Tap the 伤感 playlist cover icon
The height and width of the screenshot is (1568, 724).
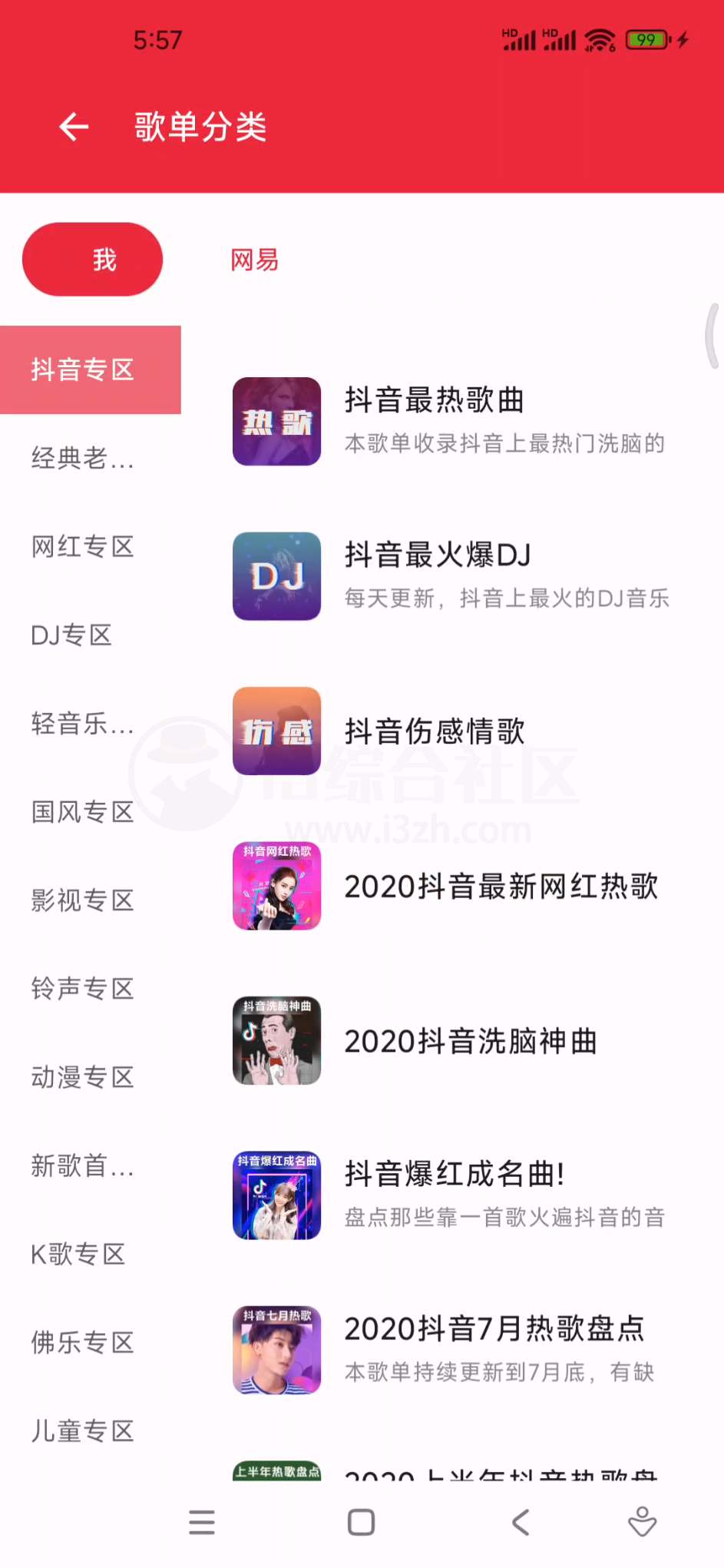coord(276,731)
